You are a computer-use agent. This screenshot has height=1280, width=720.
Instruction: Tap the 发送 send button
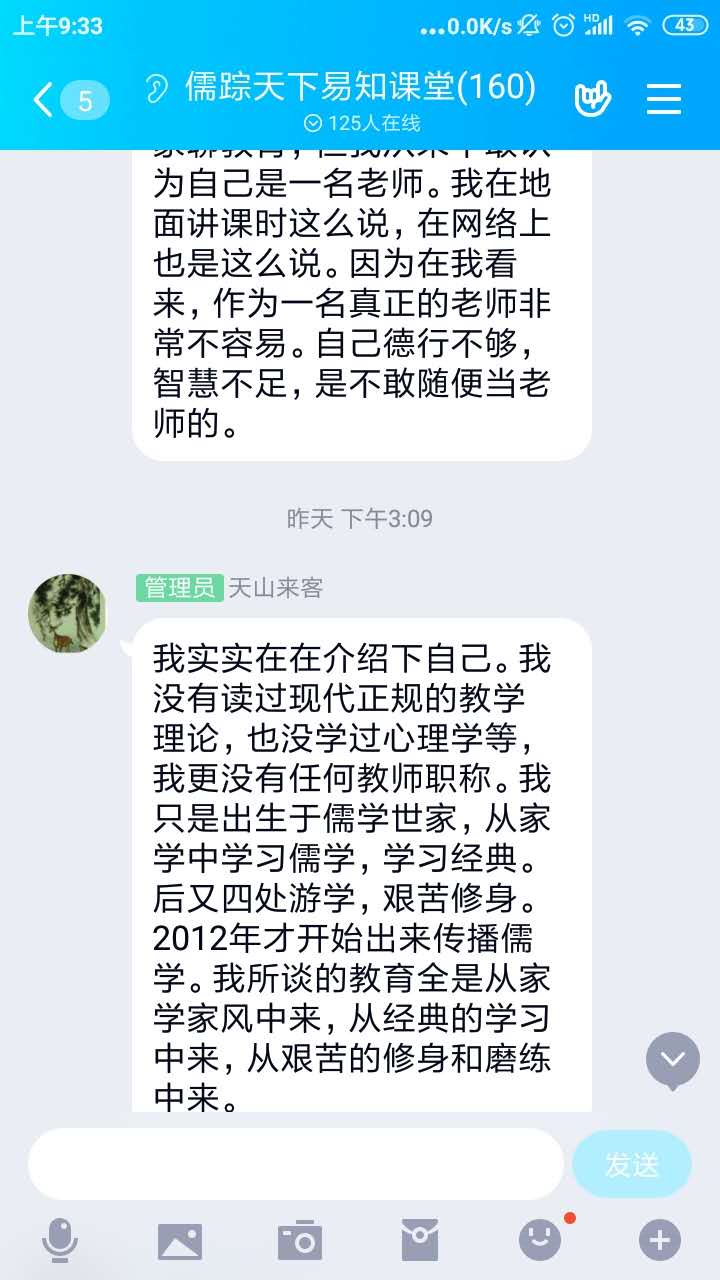coord(632,1164)
